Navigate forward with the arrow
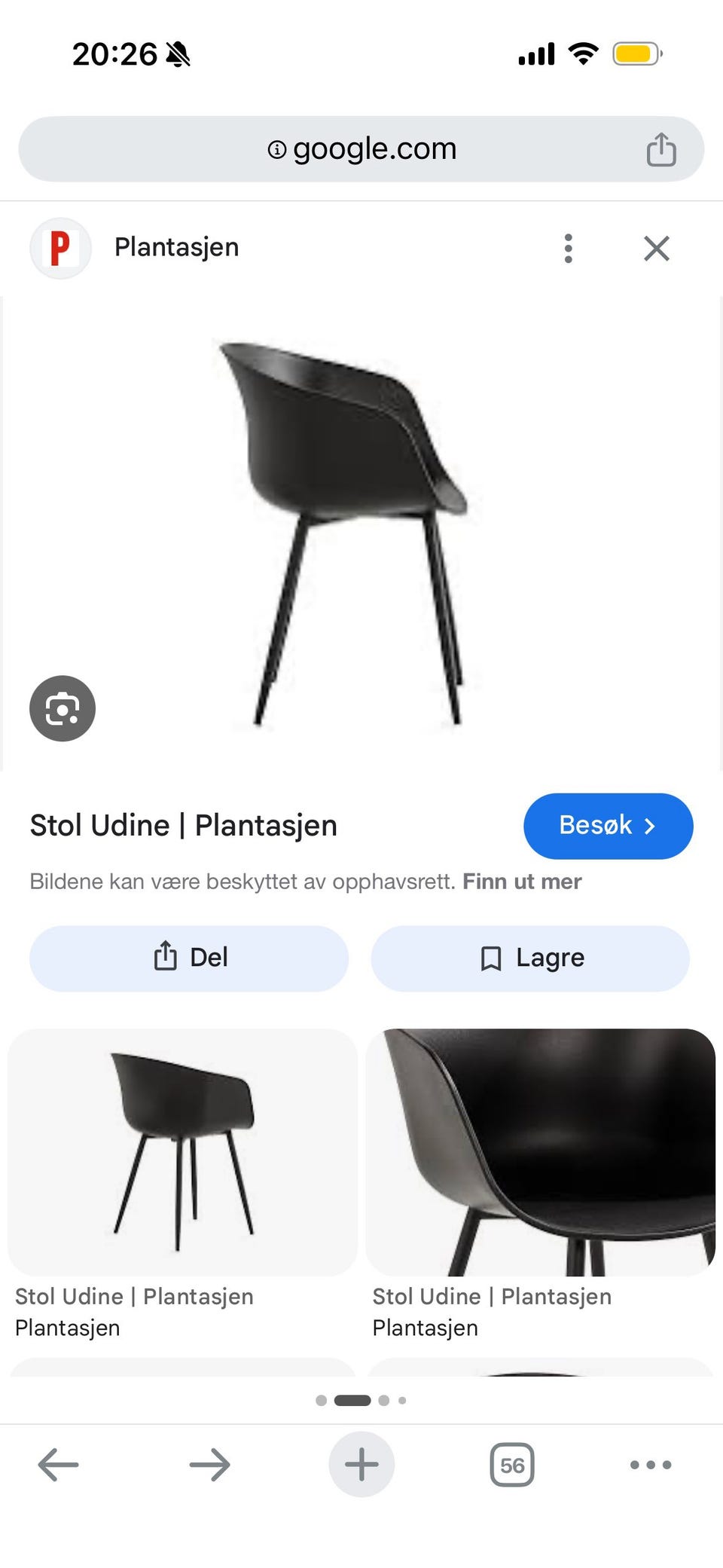This screenshot has height=1568, width=723. (x=209, y=1464)
